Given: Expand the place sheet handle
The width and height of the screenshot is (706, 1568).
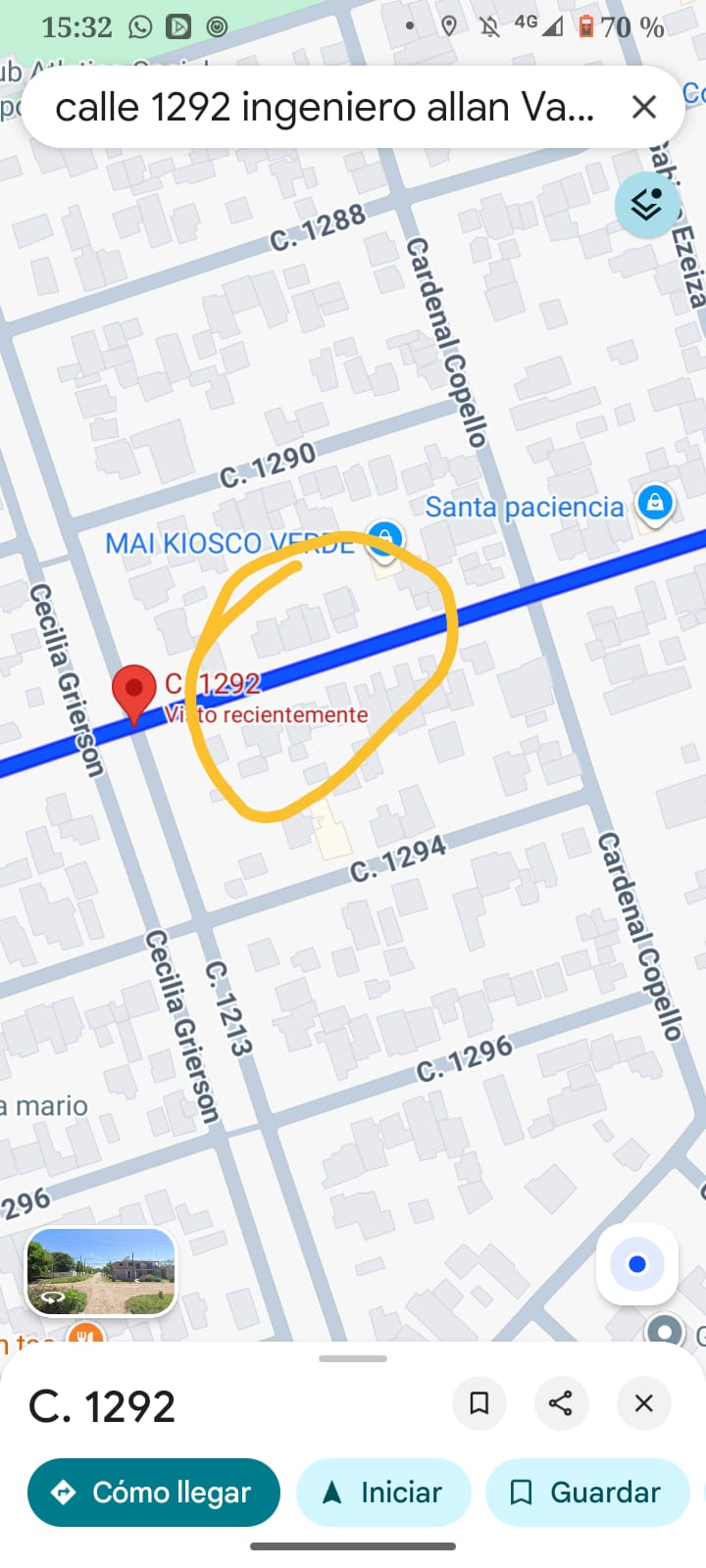Looking at the screenshot, I should click(353, 1358).
